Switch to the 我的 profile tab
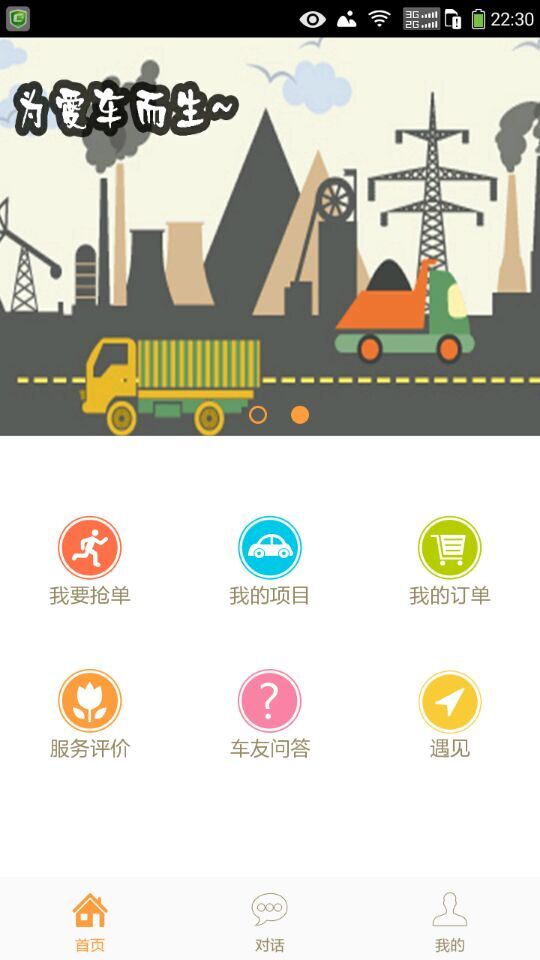The width and height of the screenshot is (540, 960). click(x=449, y=921)
